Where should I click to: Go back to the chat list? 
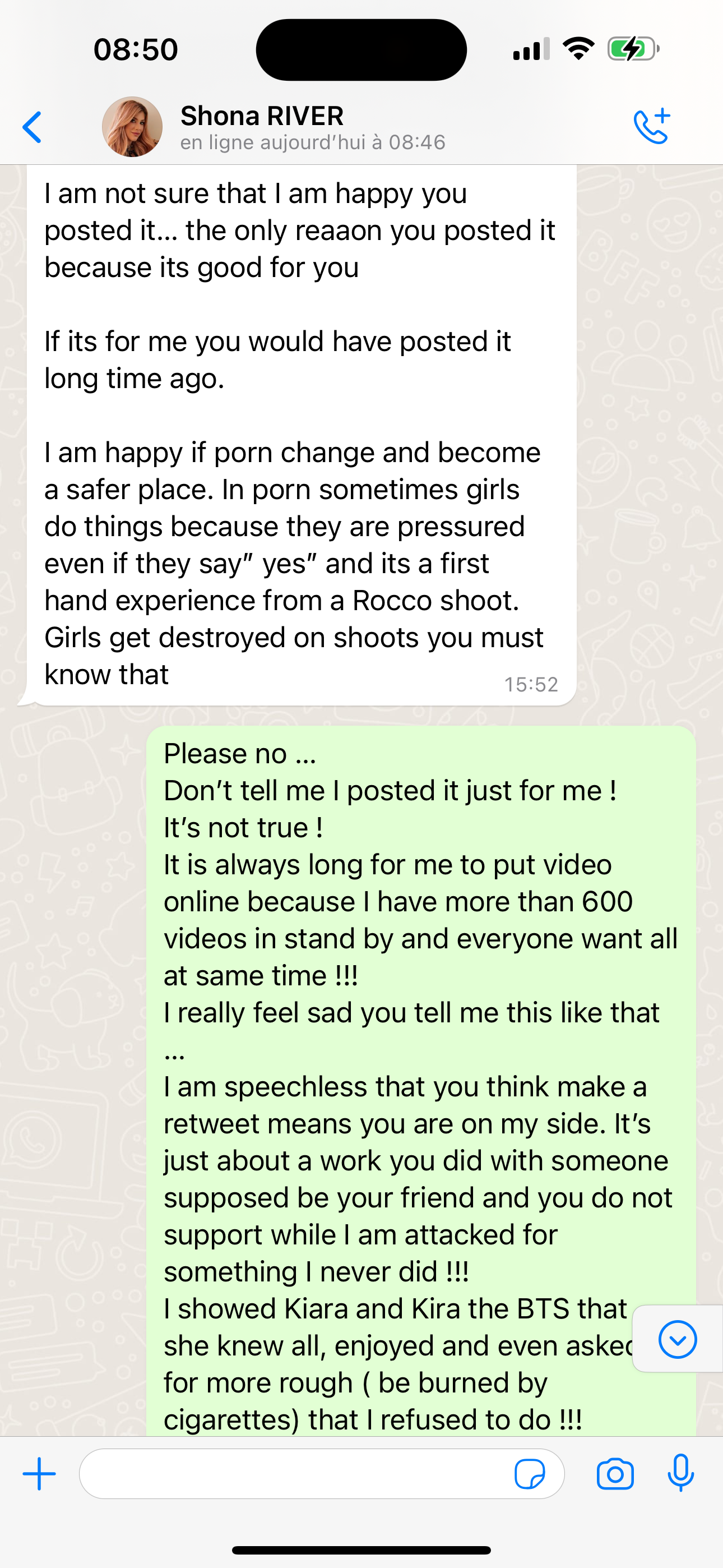coord(33,127)
